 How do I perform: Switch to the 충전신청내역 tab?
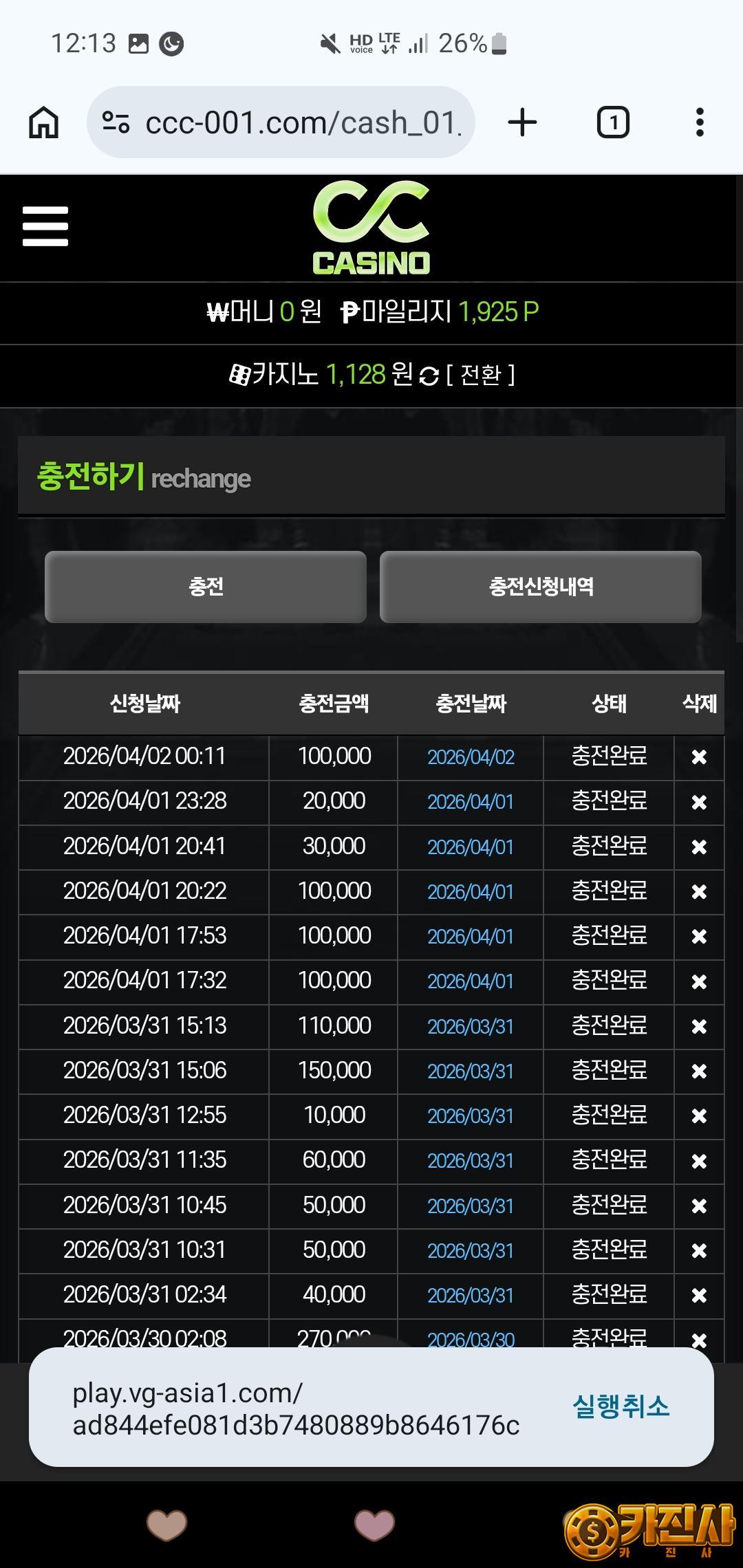coord(541,587)
